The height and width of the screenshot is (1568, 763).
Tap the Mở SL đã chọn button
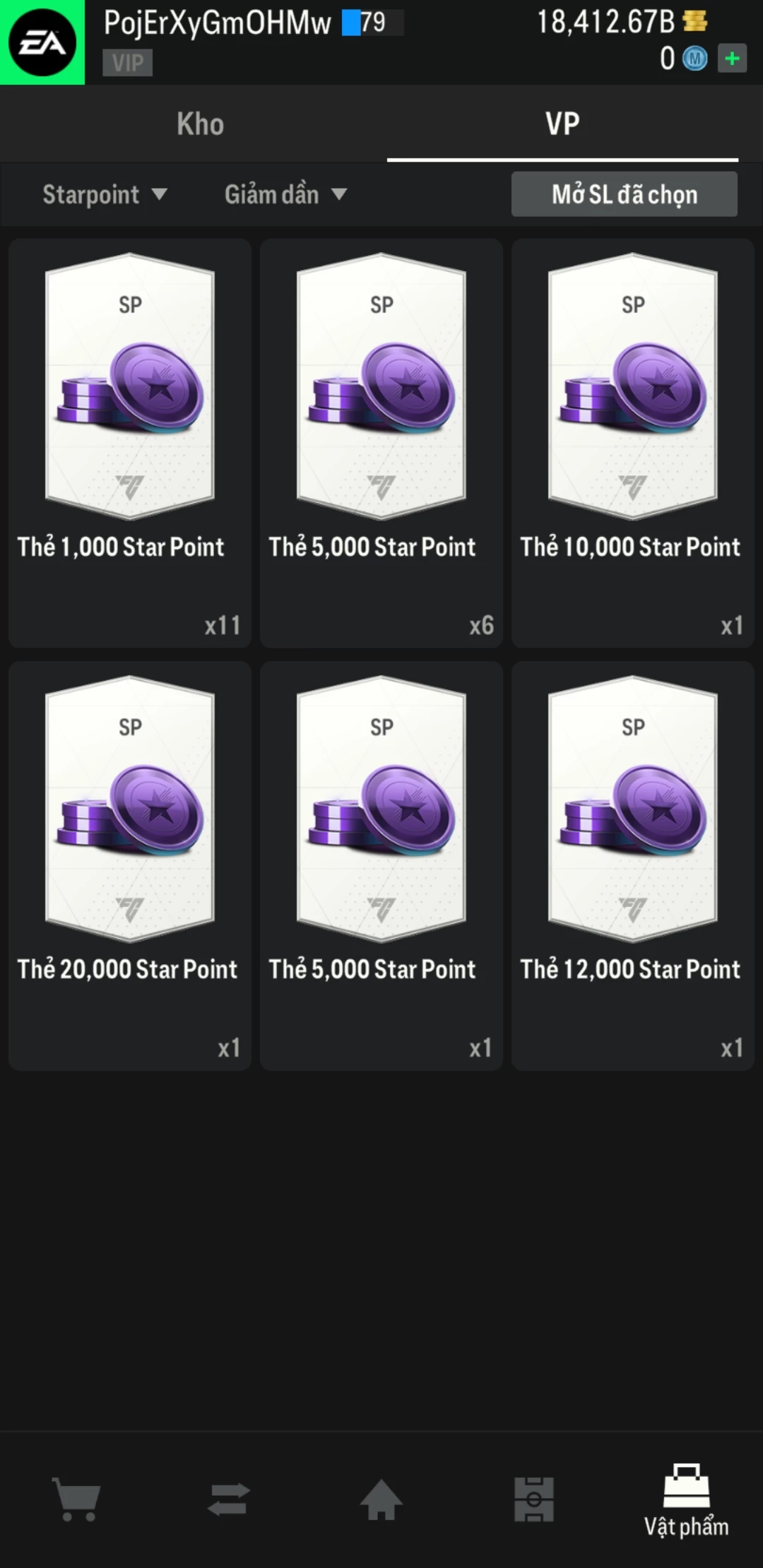point(625,194)
